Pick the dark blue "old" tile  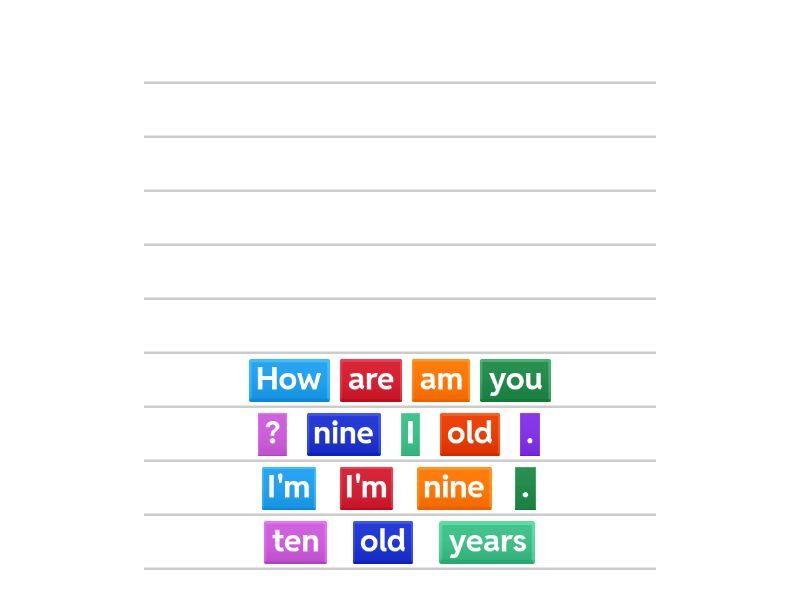(383, 542)
